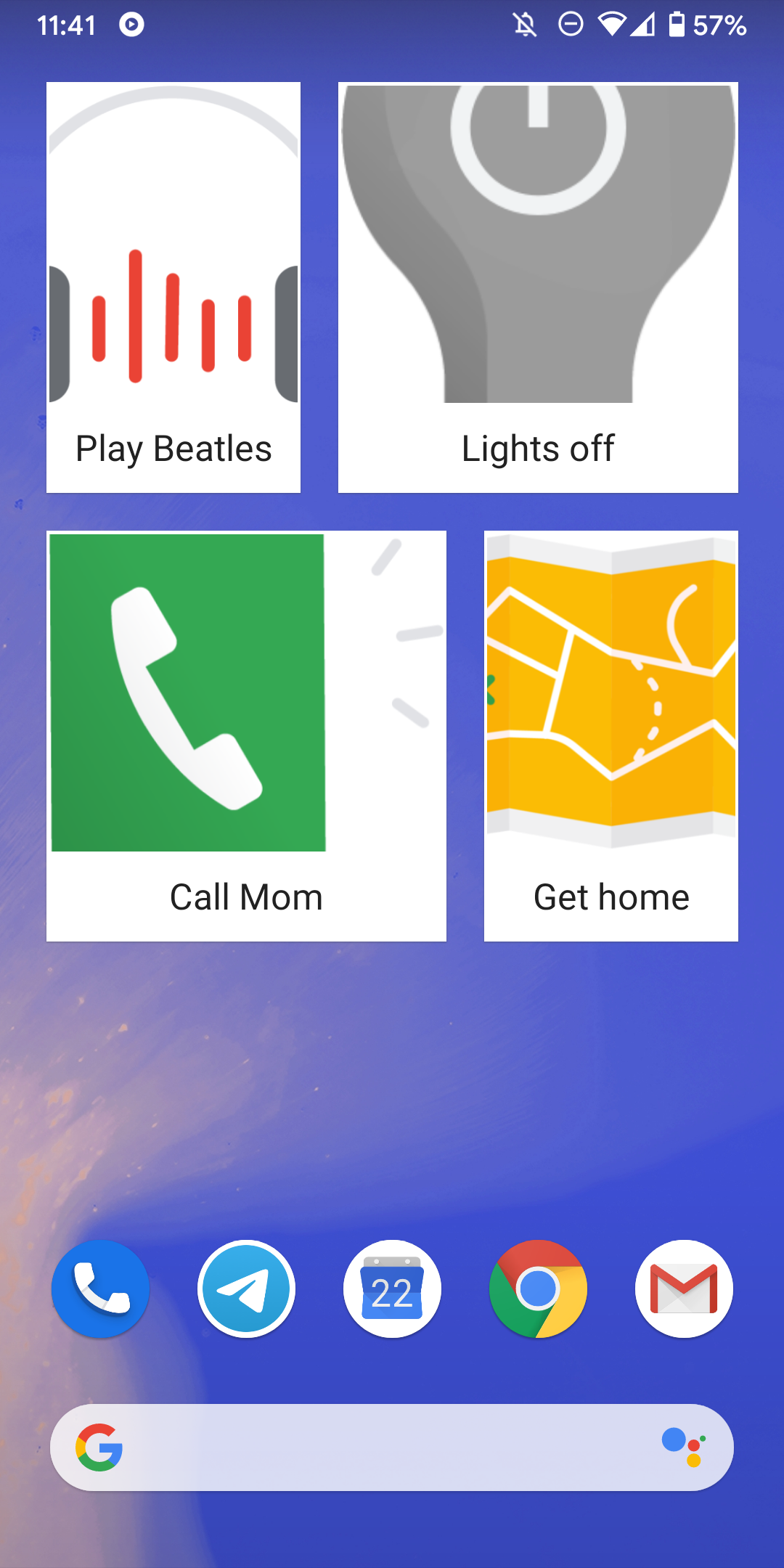Image resolution: width=784 pixels, height=1568 pixels.
Task: Open the Phone app from the dock
Action: [x=100, y=1287]
